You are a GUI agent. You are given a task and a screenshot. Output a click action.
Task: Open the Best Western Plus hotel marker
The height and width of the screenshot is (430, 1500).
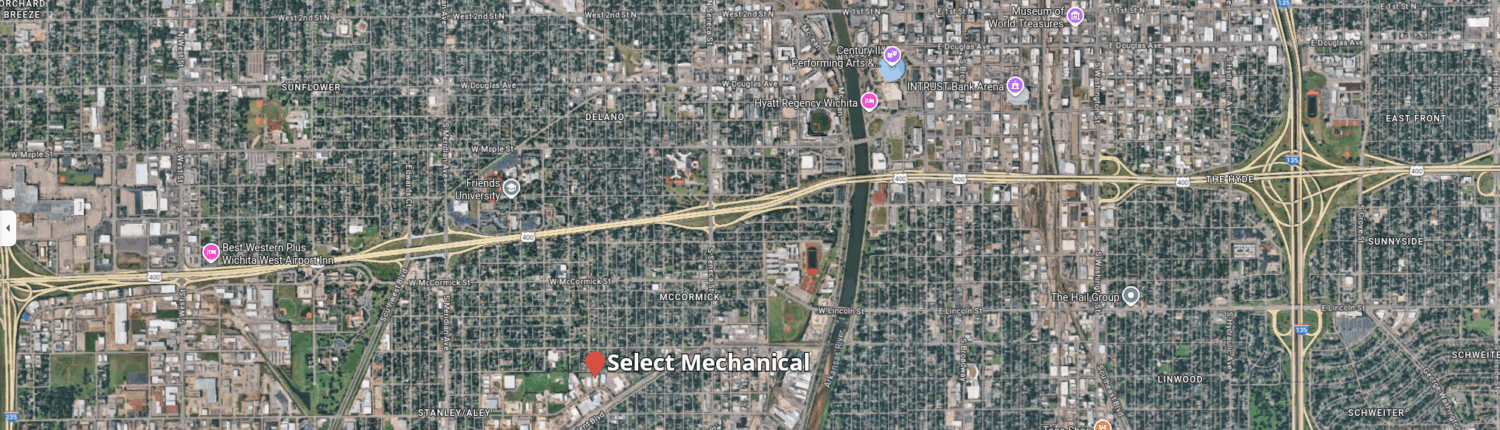pos(211,252)
